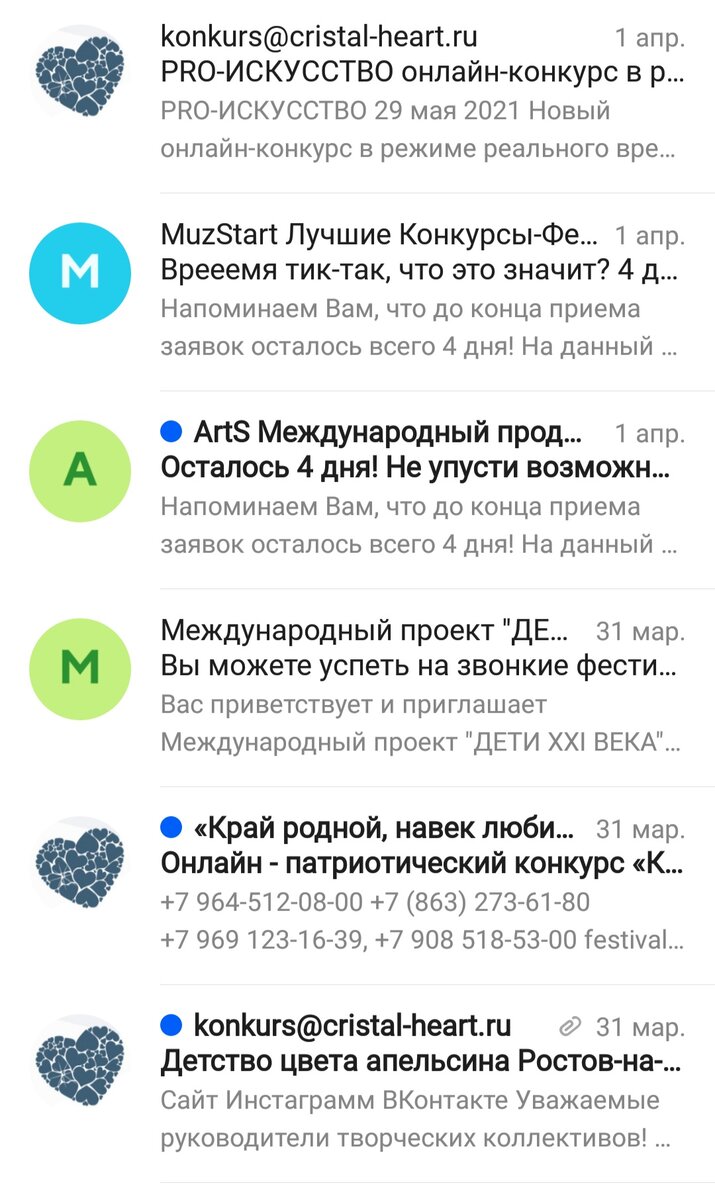Tap the green M avatar of Международный проект
715x1200 pixels.
click(x=80, y=667)
